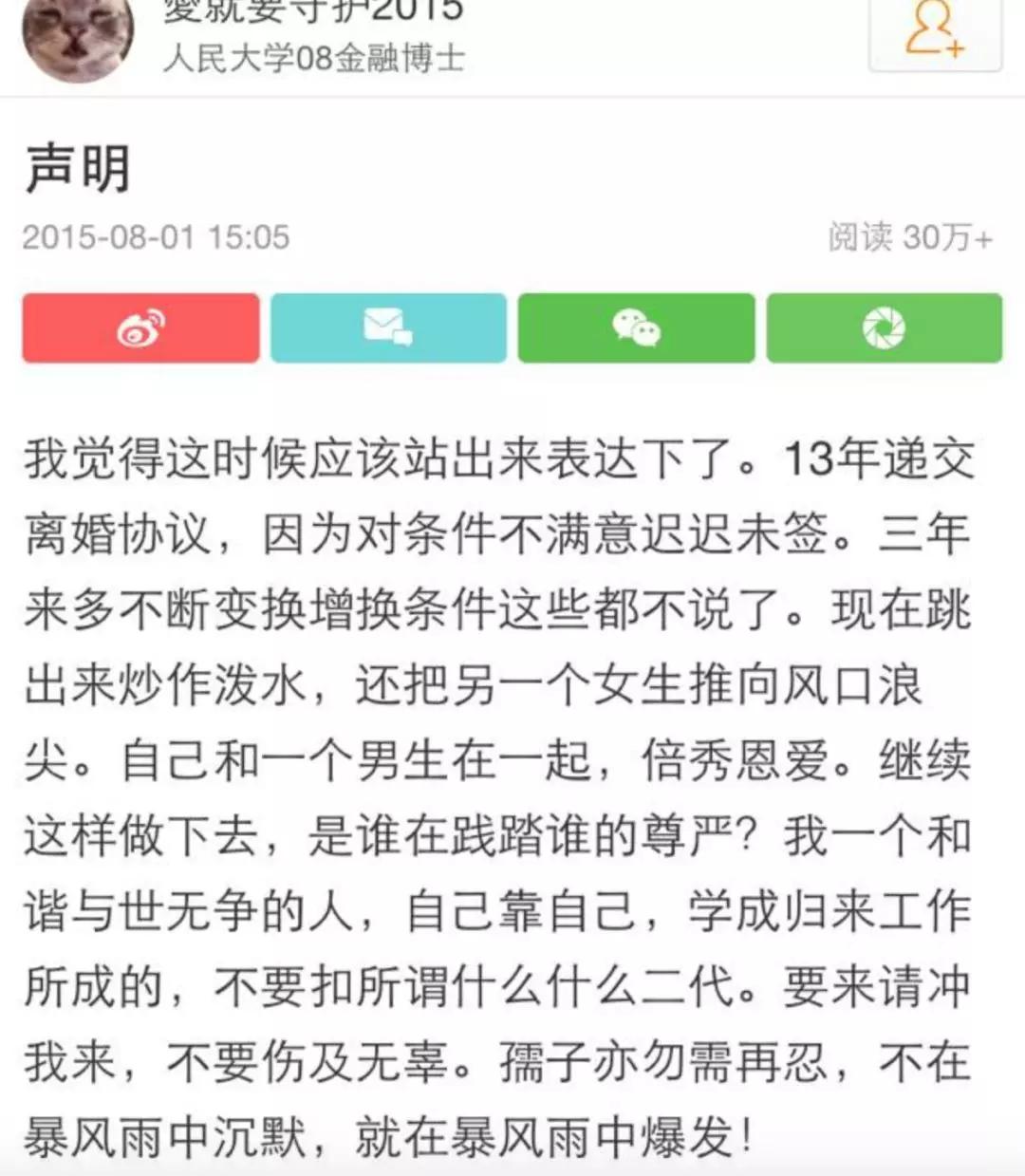Open the read count 阅读 30万+
The image size is (1025, 1176).
911,237
